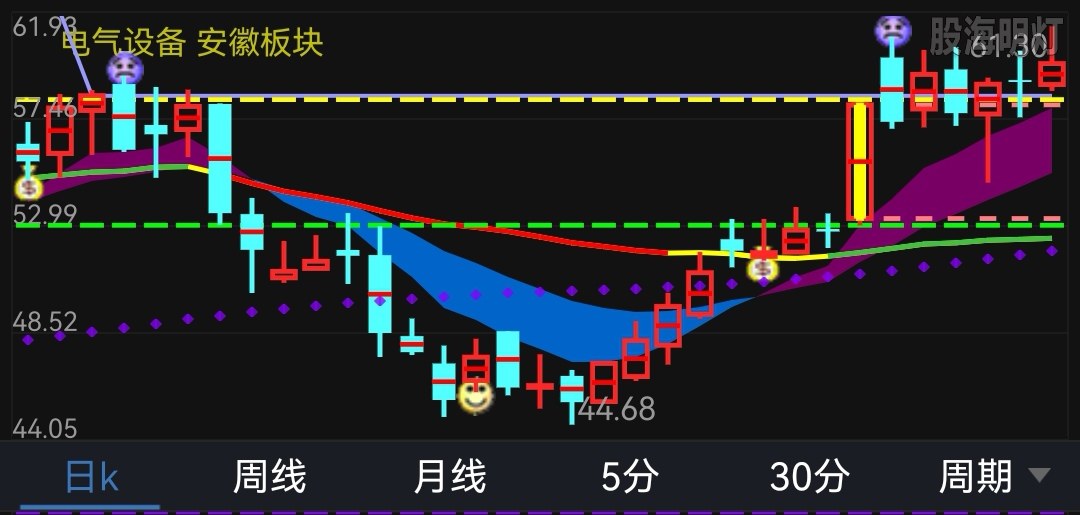Select the 日k daily chart tab
Viewport: 1080px width, 515px height.
91,478
